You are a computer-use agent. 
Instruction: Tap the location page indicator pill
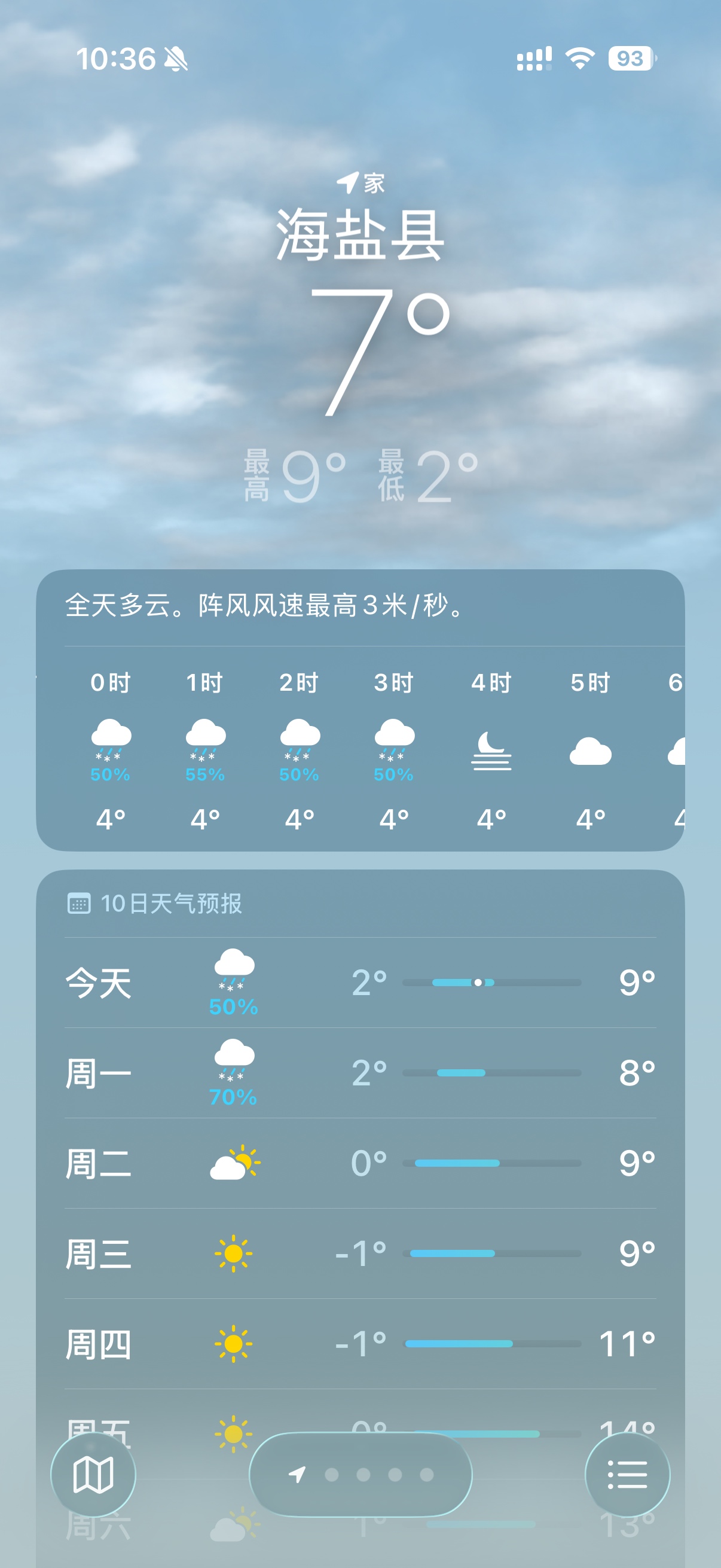coord(360,1474)
